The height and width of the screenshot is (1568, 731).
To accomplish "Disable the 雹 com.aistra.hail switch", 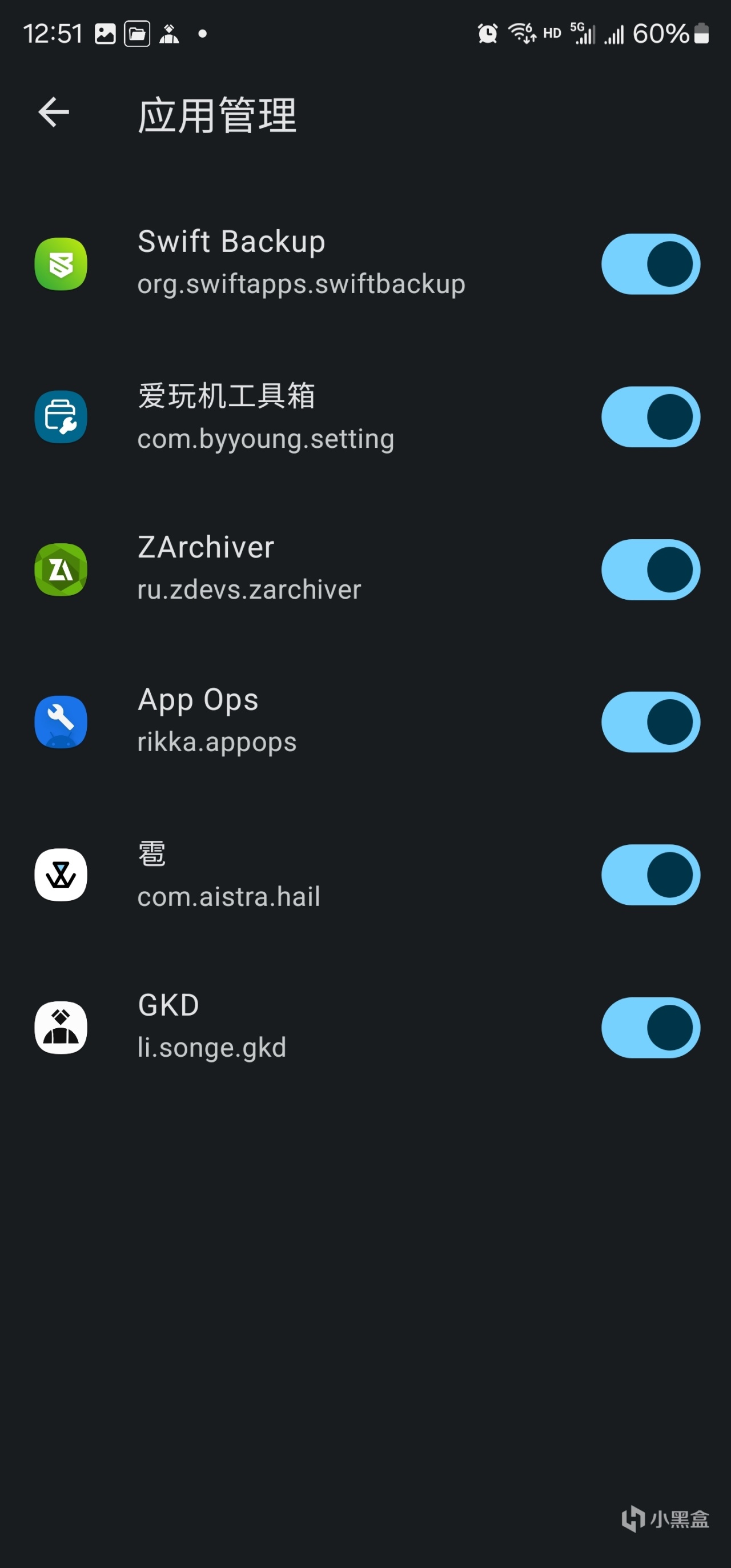I will [x=650, y=875].
